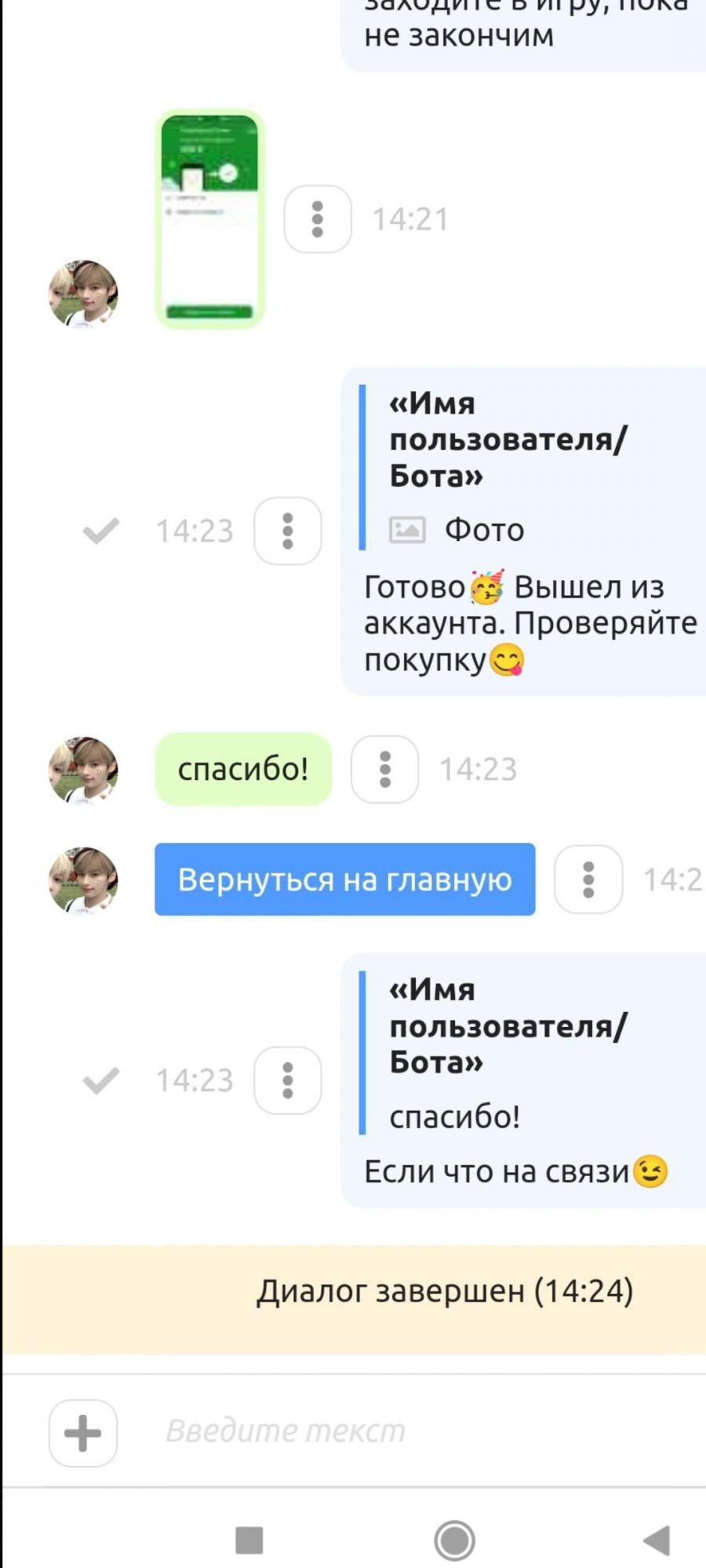Go to home screen via circle button
Viewport: 706px width, 1568px height.
tap(455, 1540)
